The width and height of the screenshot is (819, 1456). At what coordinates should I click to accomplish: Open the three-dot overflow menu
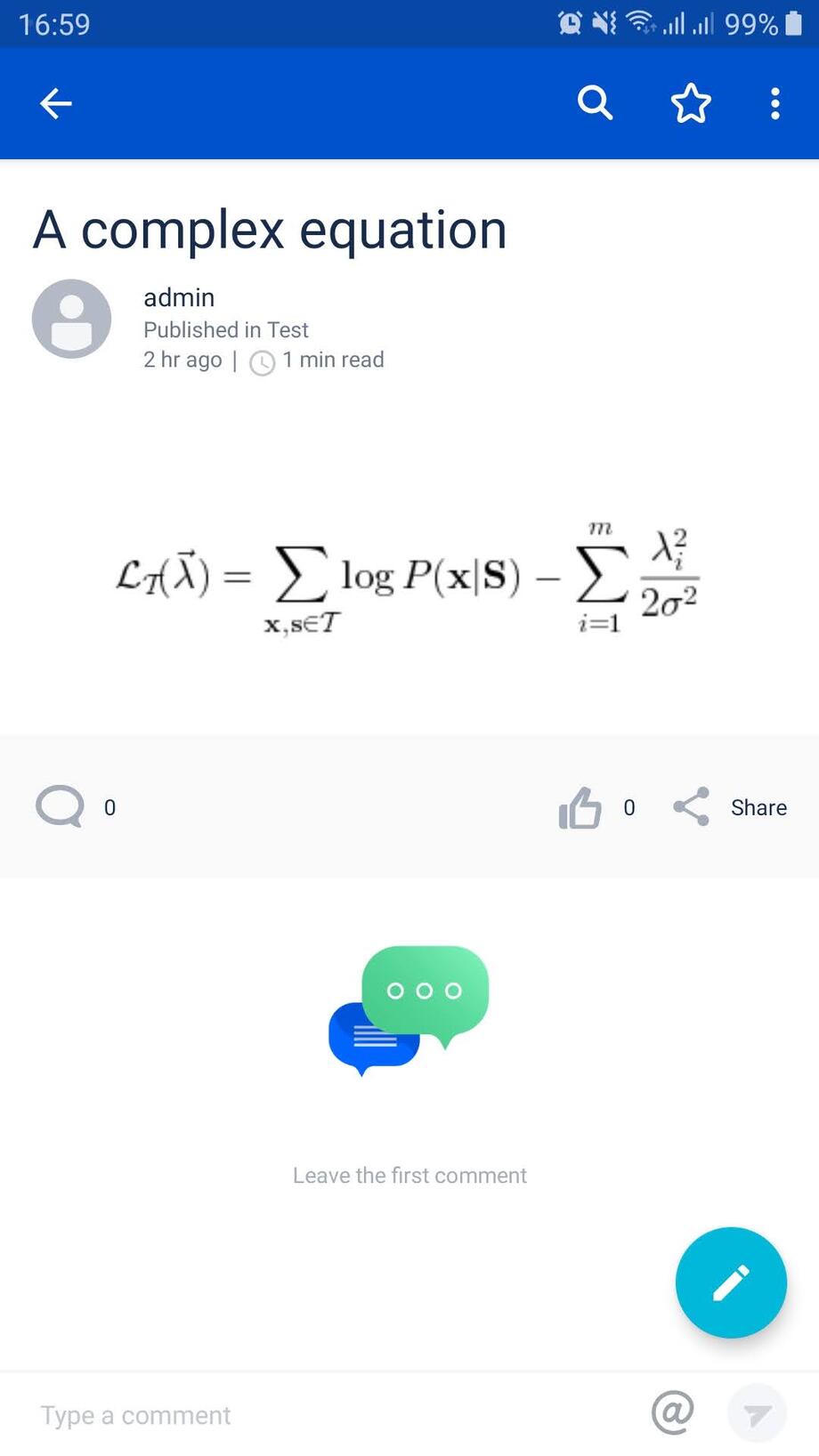pos(775,104)
